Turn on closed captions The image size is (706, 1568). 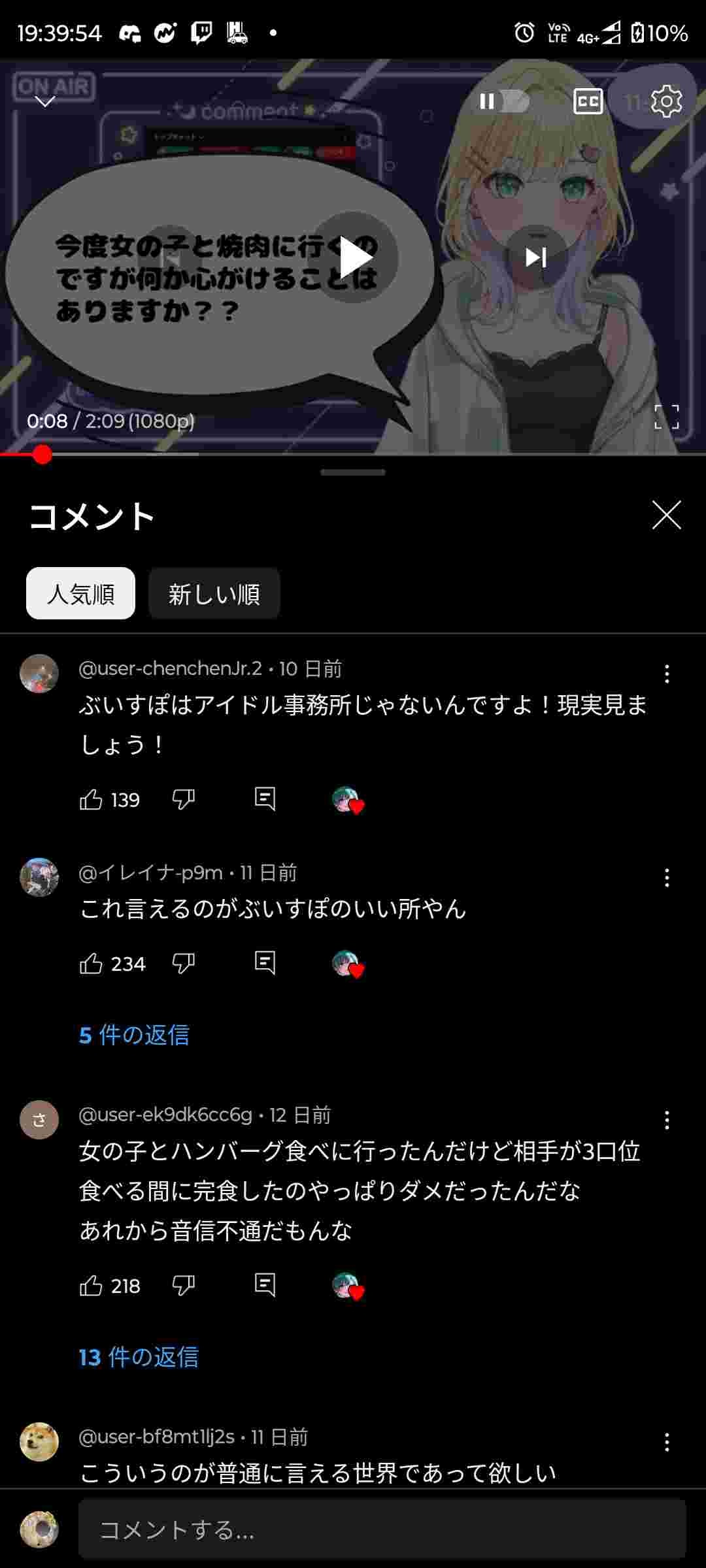pos(588,101)
